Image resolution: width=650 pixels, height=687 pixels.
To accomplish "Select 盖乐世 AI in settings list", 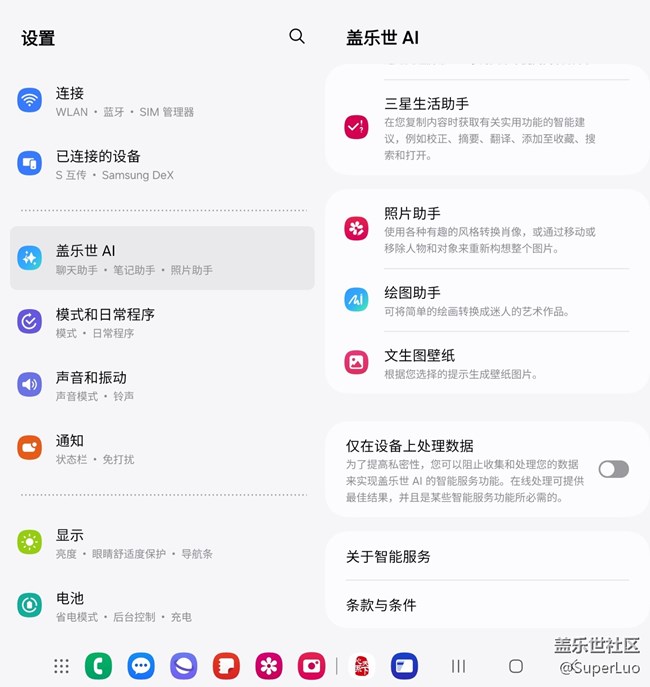I will pos(160,259).
